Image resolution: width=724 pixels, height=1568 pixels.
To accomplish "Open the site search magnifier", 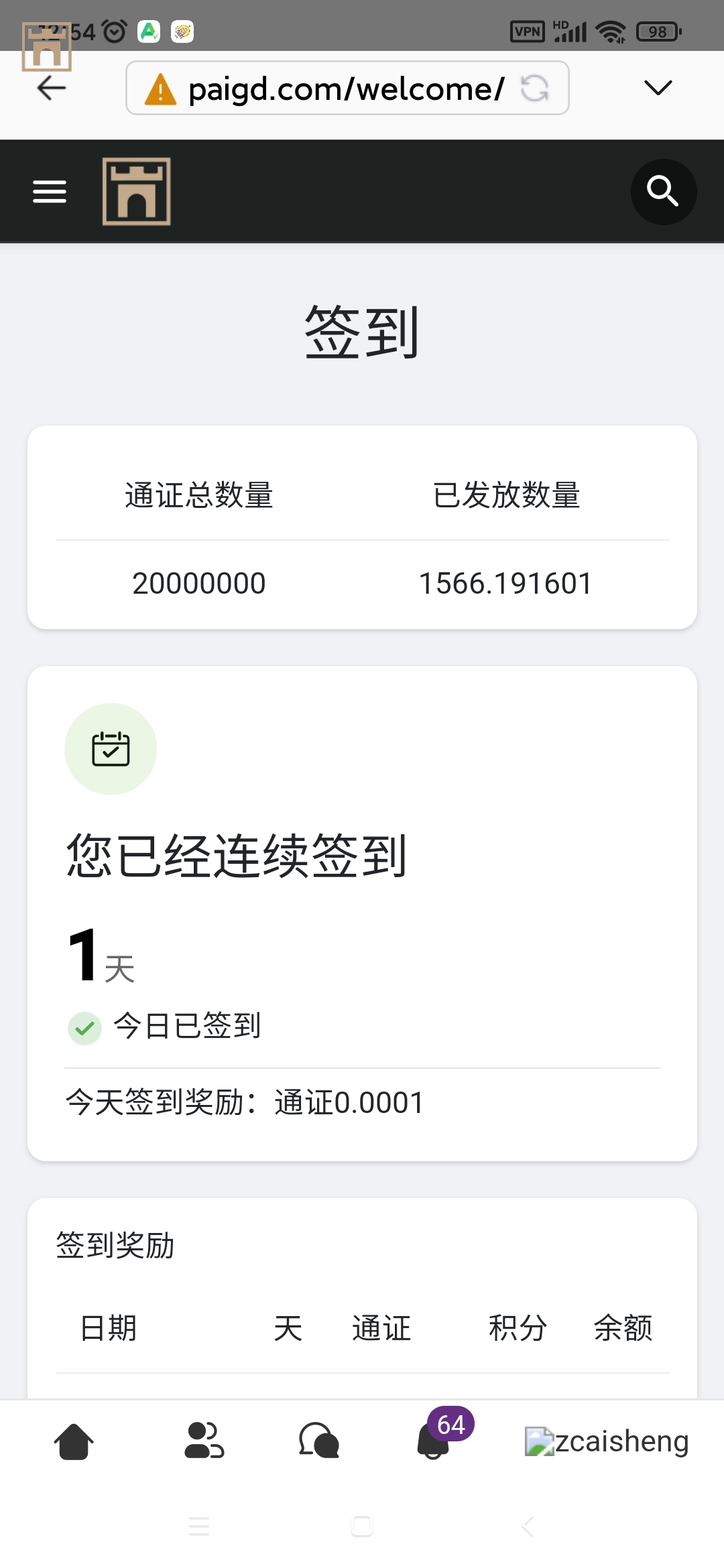I will click(663, 192).
